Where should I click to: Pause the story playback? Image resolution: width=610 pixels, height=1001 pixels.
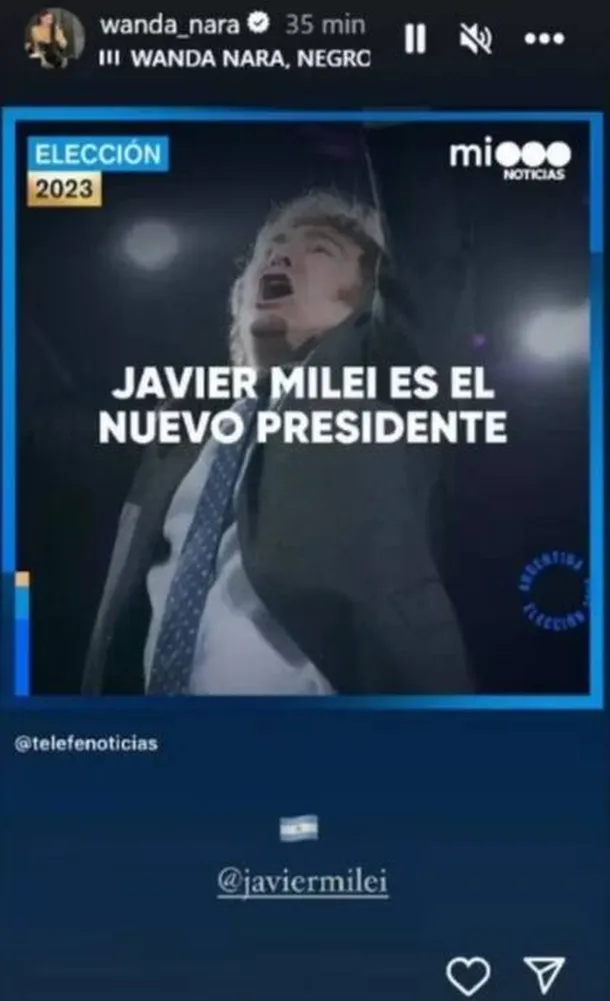(415, 39)
